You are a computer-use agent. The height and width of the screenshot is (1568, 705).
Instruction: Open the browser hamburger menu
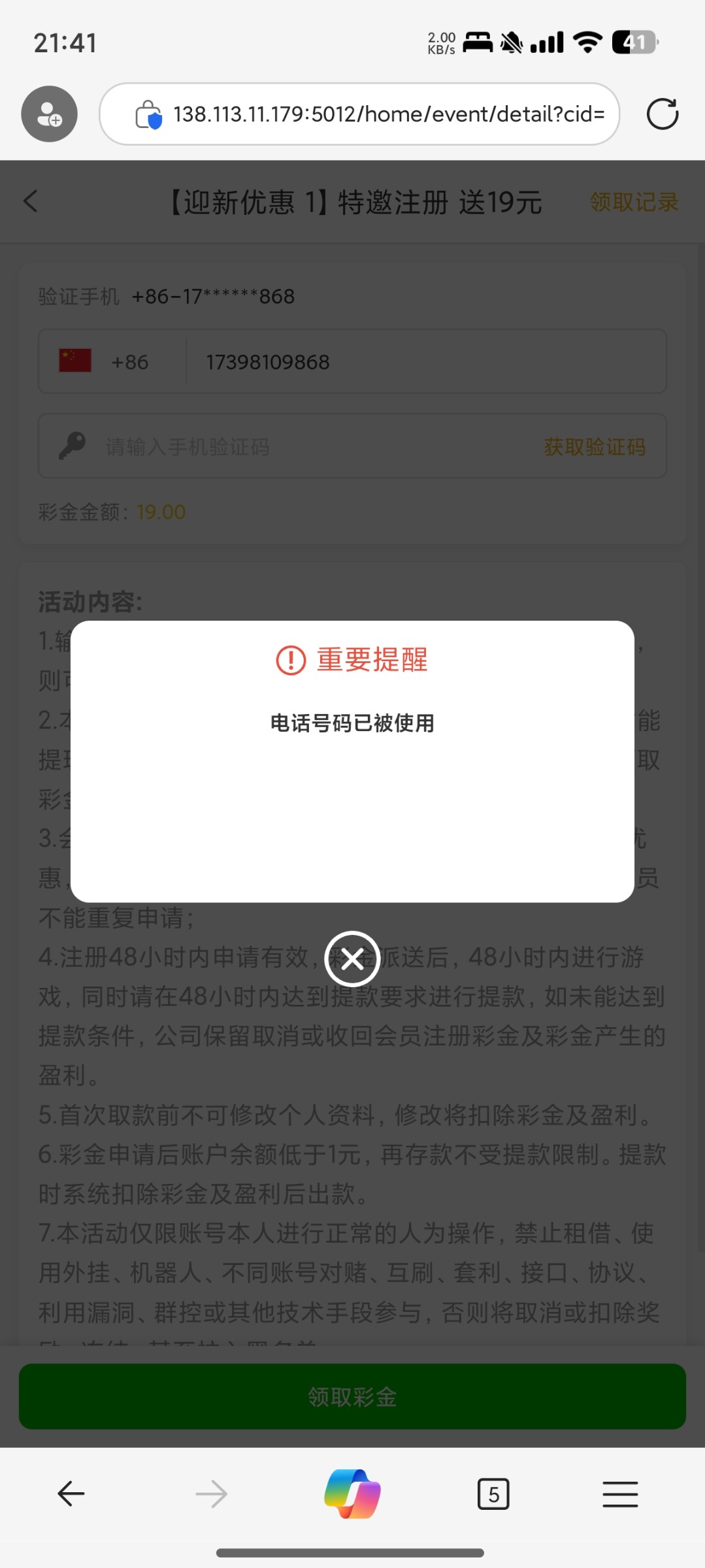coord(620,1494)
